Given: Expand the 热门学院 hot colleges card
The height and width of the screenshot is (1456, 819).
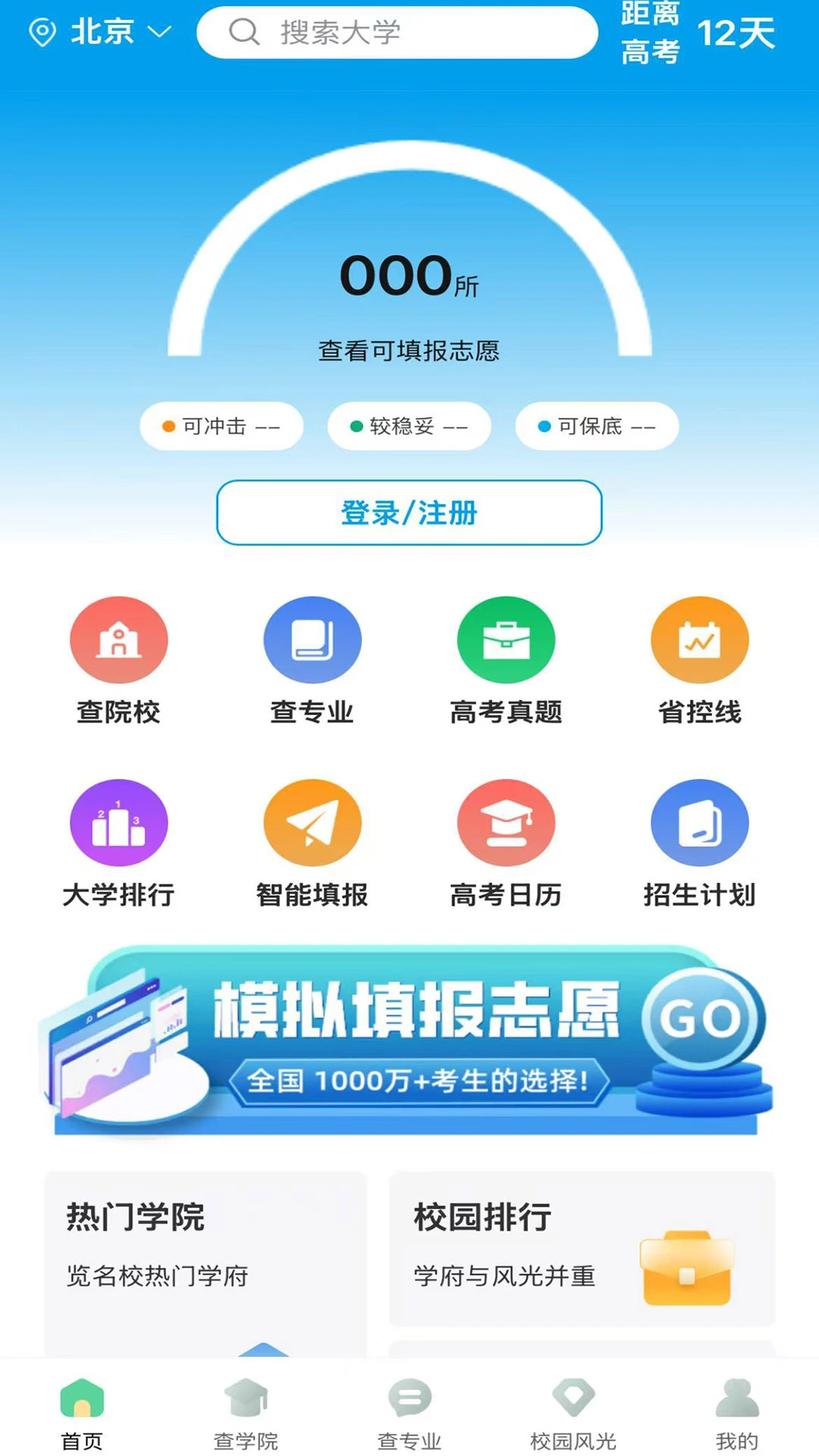Looking at the screenshot, I should [206, 1251].
